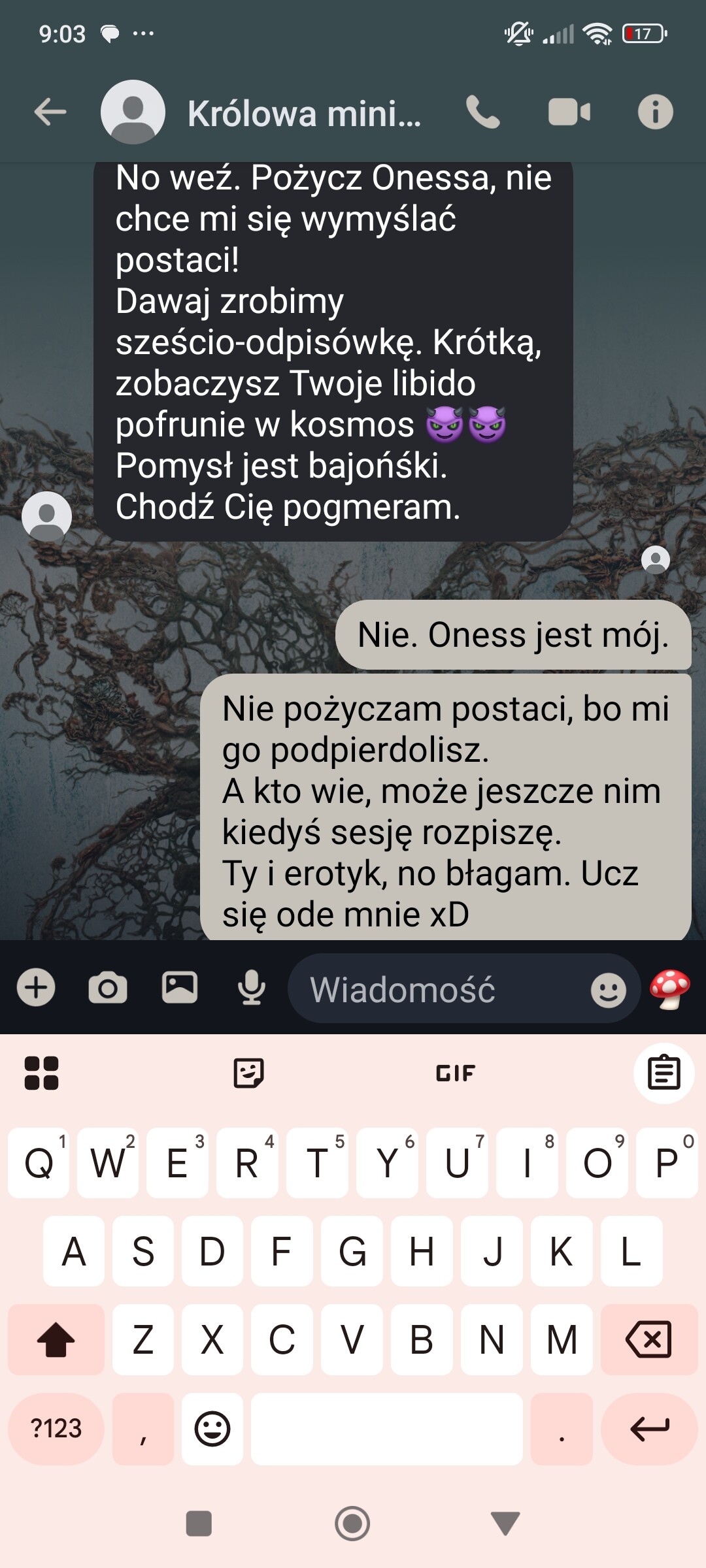Open the gallery image picker
The height and width of the screenshot is (1568, 706).
click(180, 987)
